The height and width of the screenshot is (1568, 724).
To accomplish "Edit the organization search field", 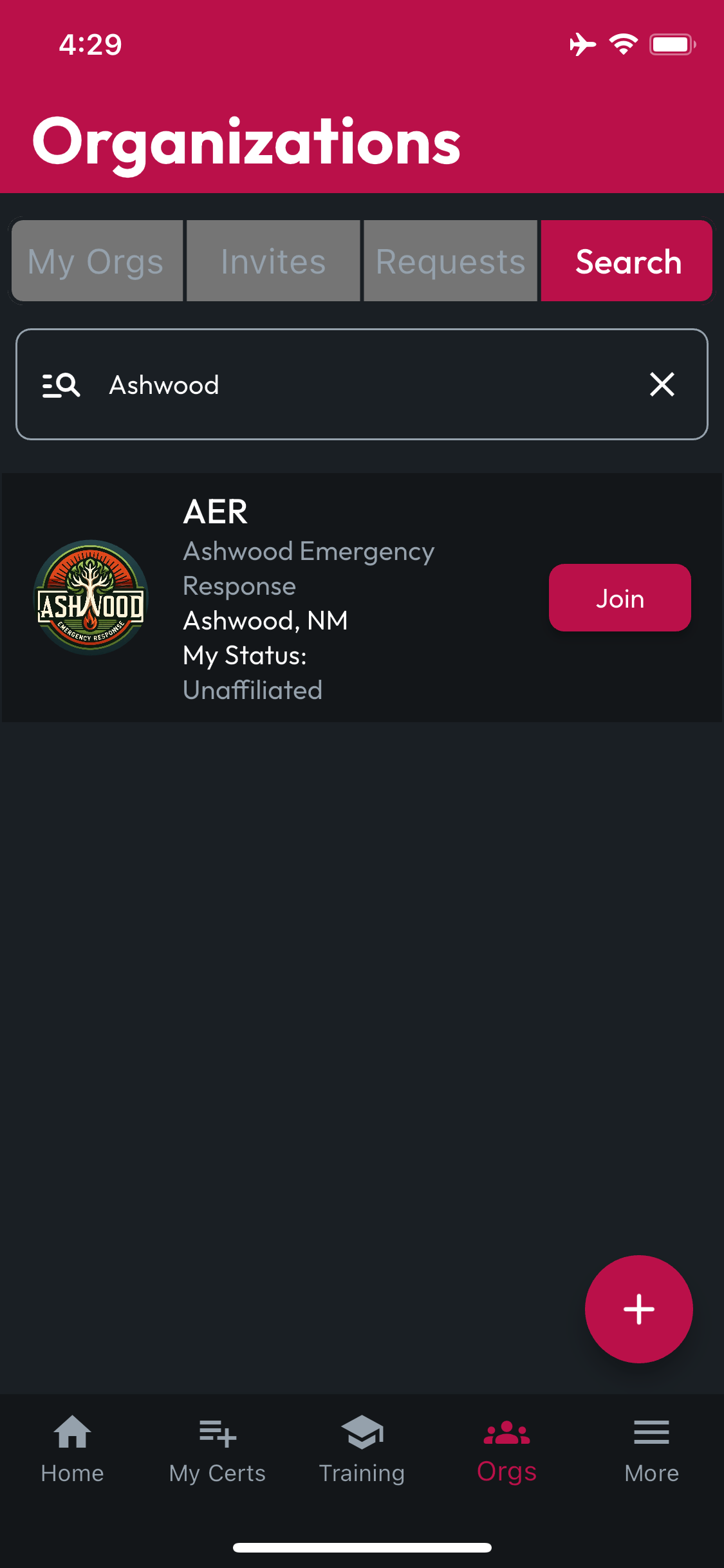I will coord(362,384).
